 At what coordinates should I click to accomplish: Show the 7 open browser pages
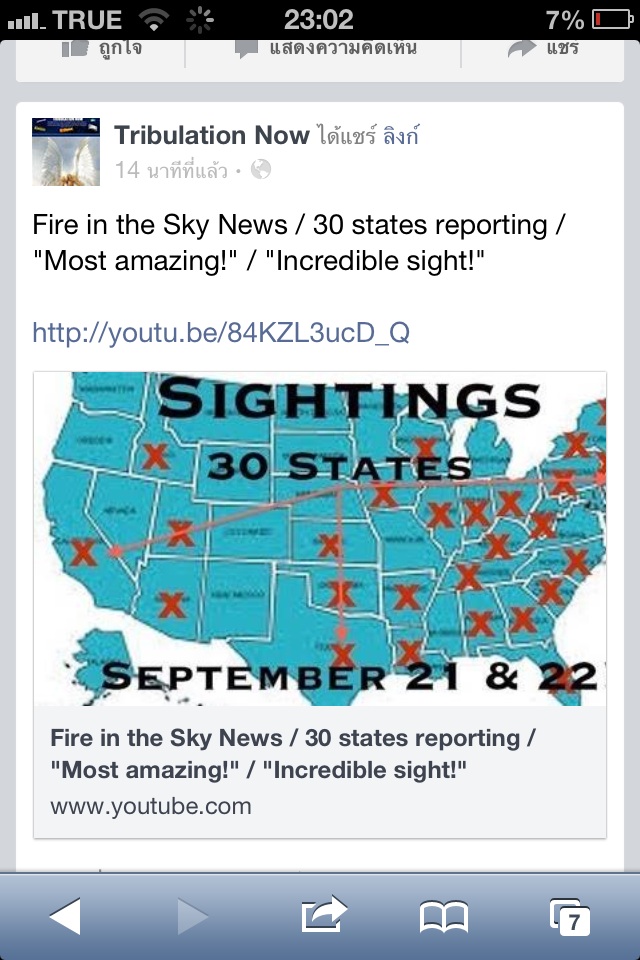571,916
